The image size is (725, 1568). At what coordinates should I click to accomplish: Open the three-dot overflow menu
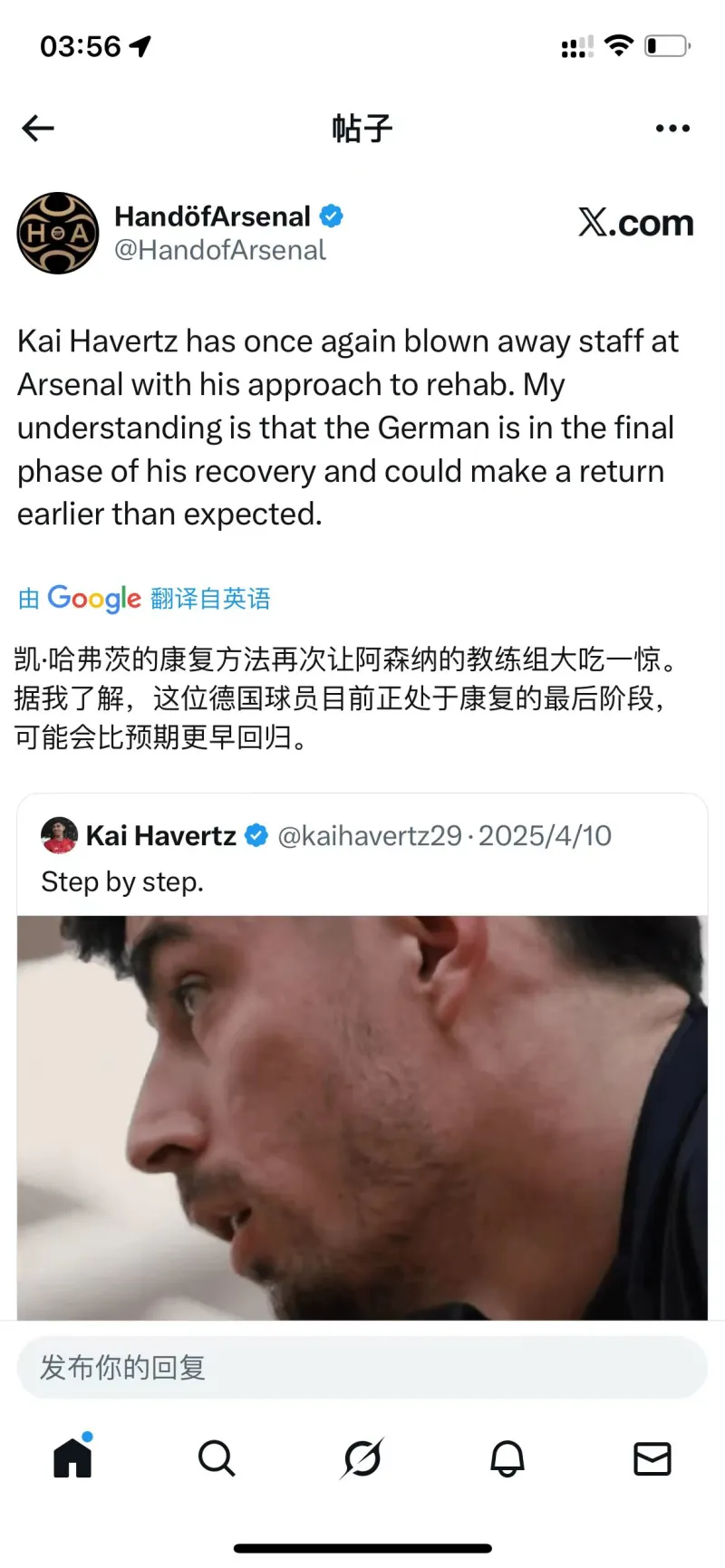pos(672,129)
